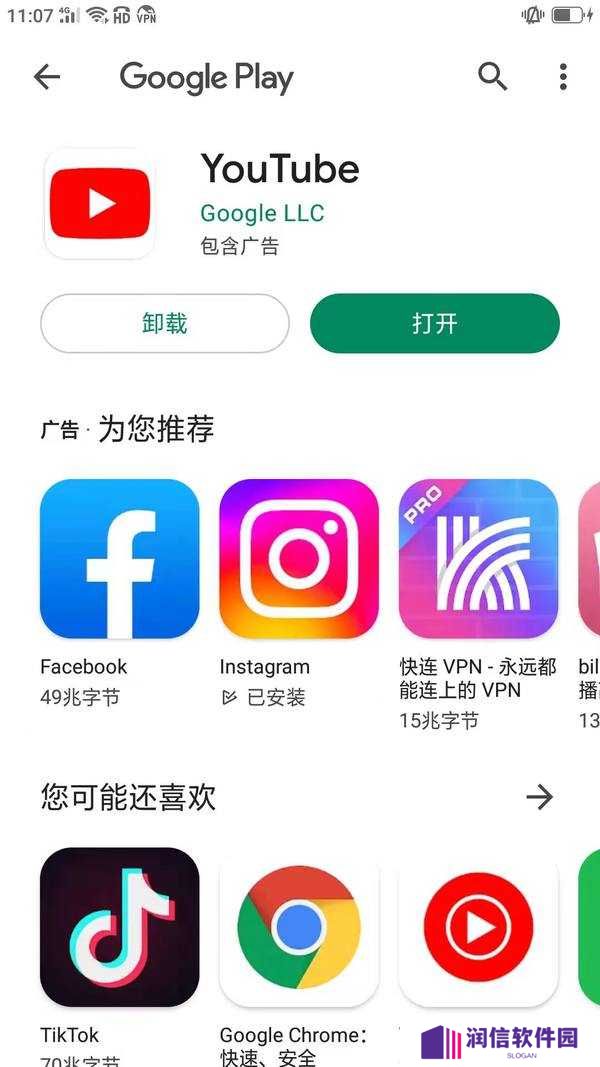Open the three-dot overflow menu

coord(563,77)
